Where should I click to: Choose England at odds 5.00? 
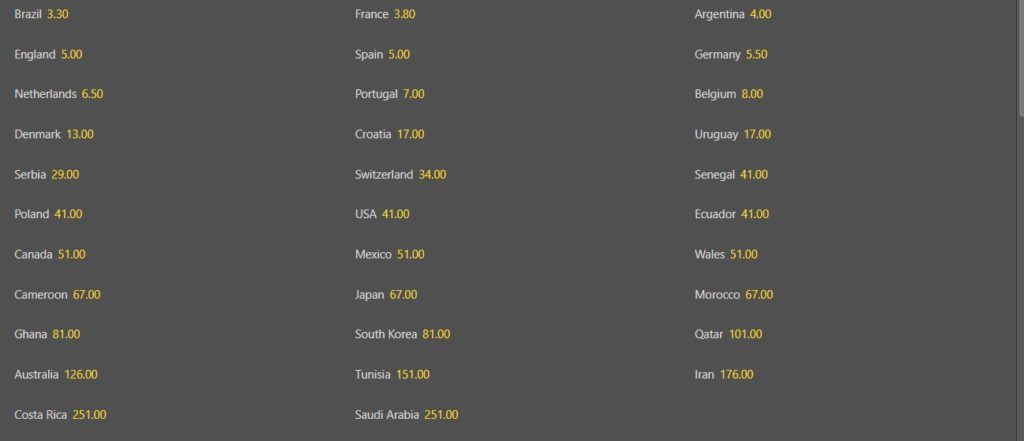pyautogui.click(x=49, y=54)
